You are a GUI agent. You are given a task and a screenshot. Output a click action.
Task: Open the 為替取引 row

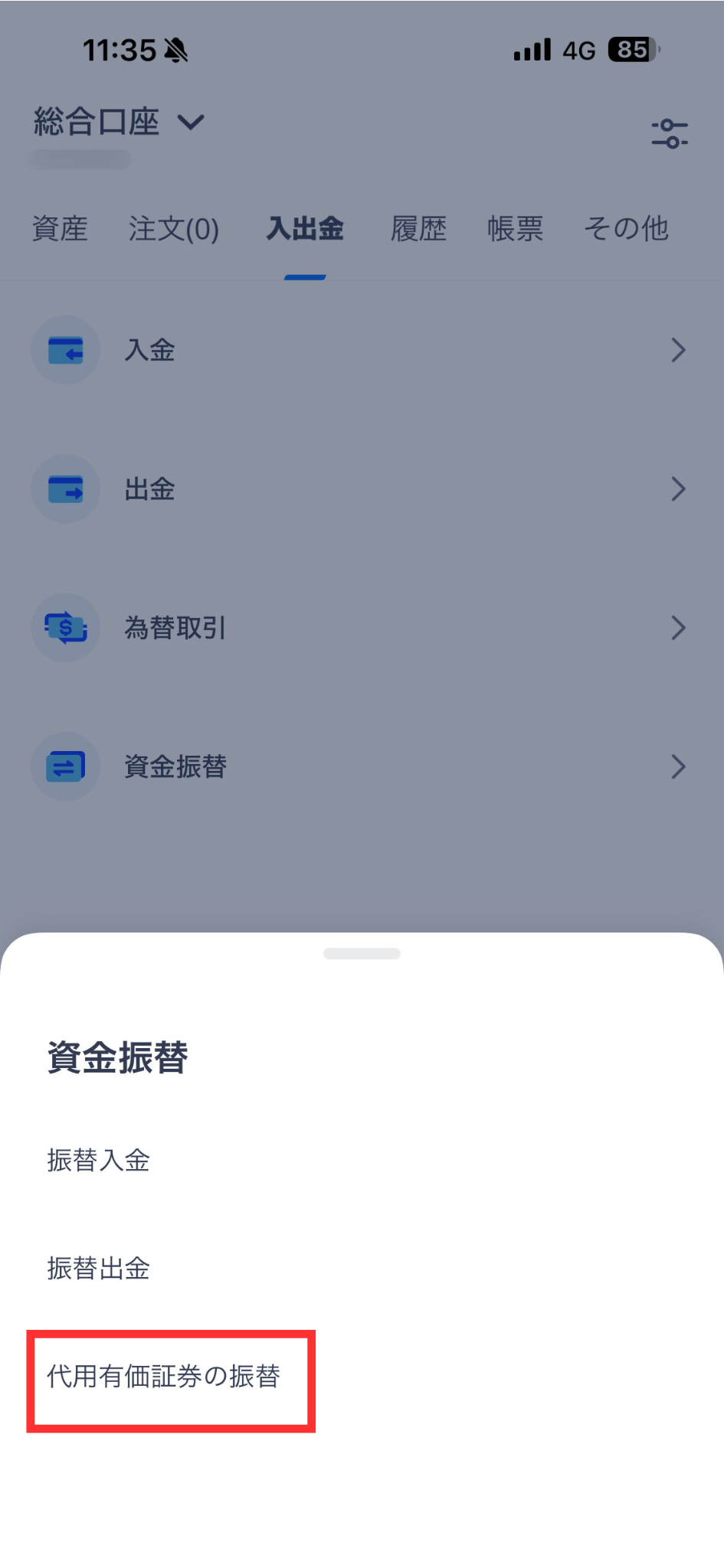360,628
